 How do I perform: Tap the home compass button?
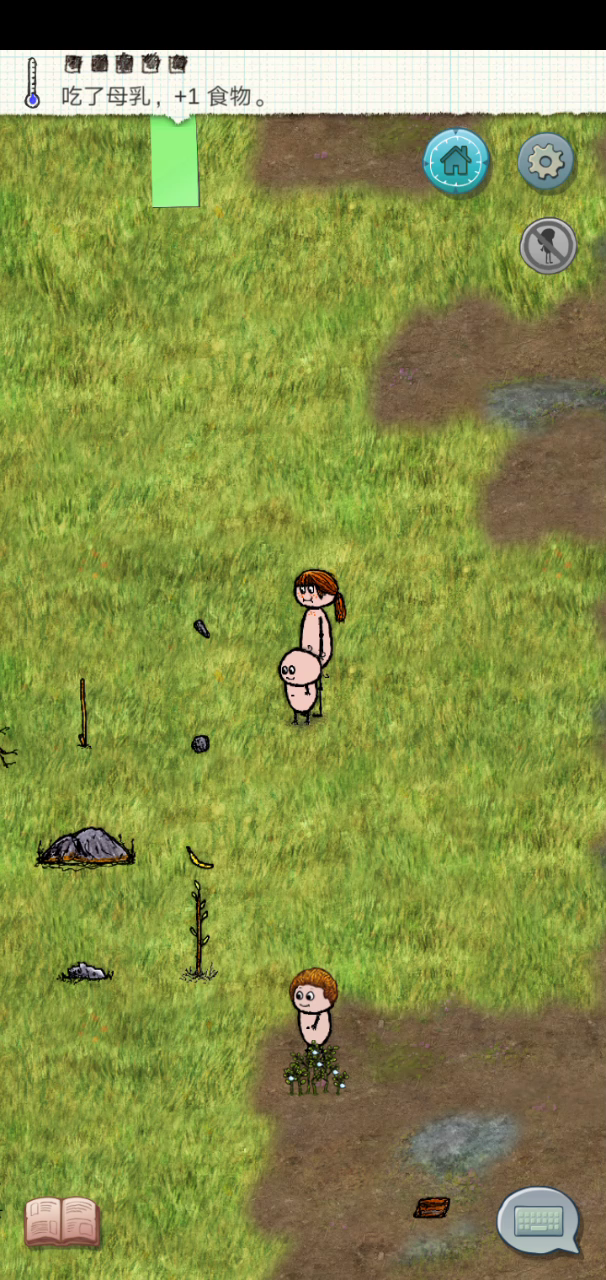456,159
